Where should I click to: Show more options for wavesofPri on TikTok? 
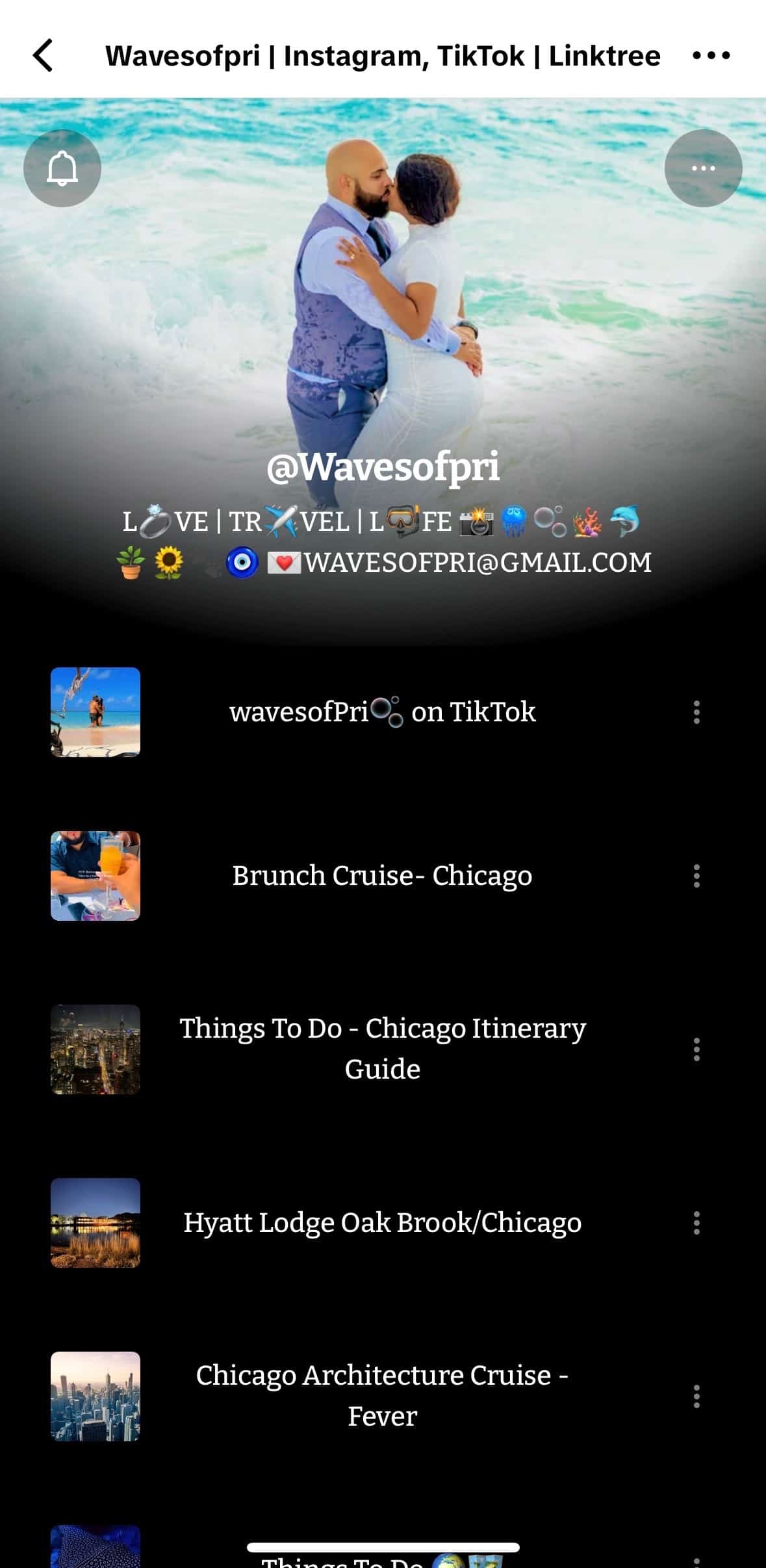coord(696,712)
